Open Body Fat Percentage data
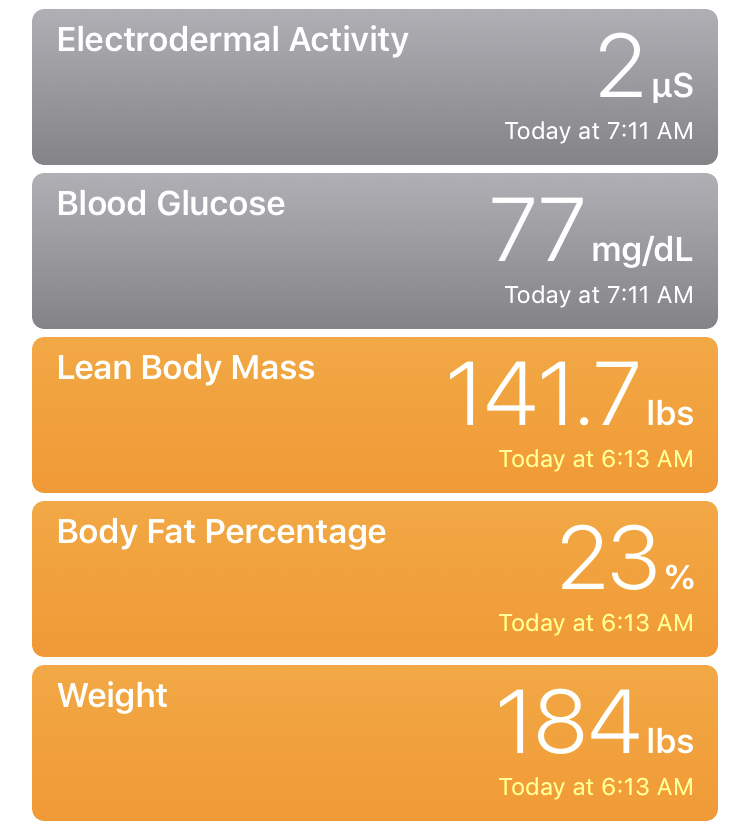750x837 pixels. (x=374, y=579)
